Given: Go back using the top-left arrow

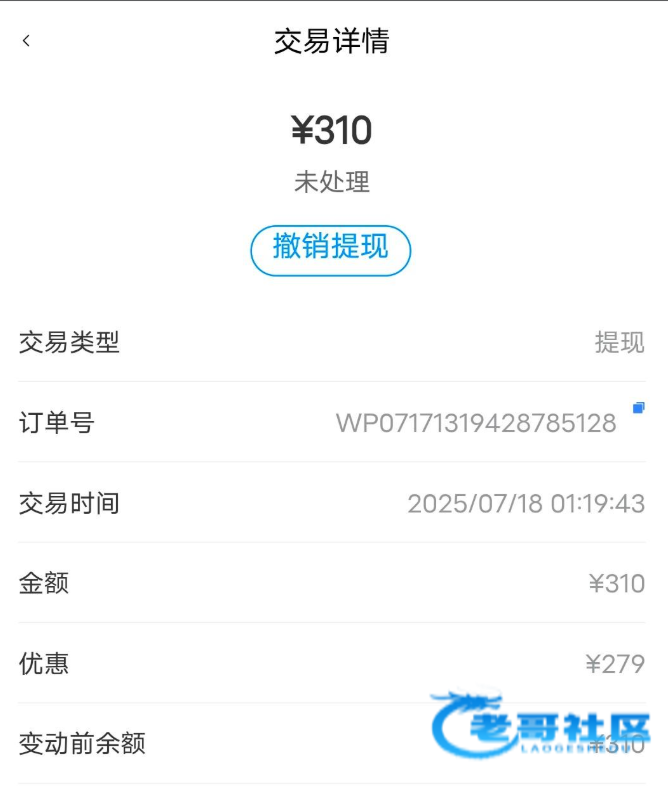Looking at the screenshot, I should (26, 41).
